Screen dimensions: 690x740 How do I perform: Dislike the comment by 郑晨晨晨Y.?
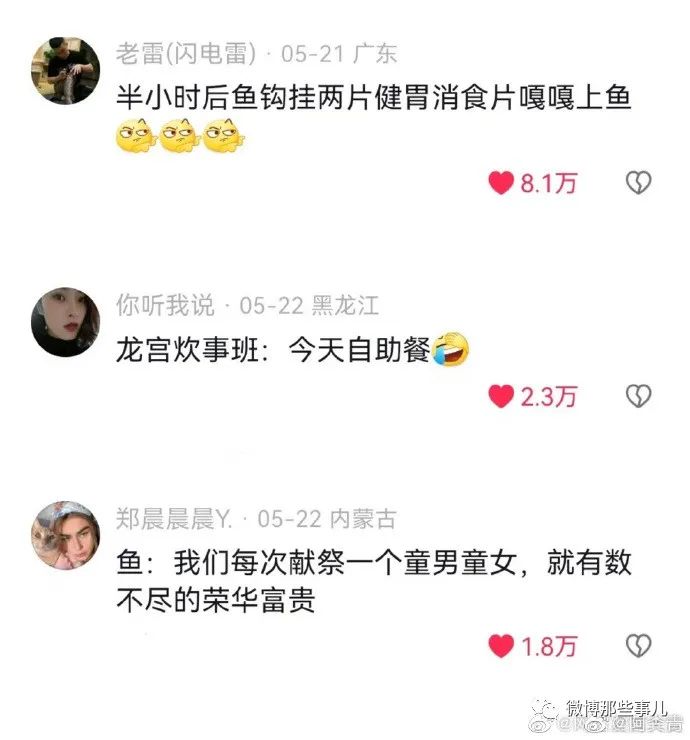pyautogui.click(x=638, y=646)
